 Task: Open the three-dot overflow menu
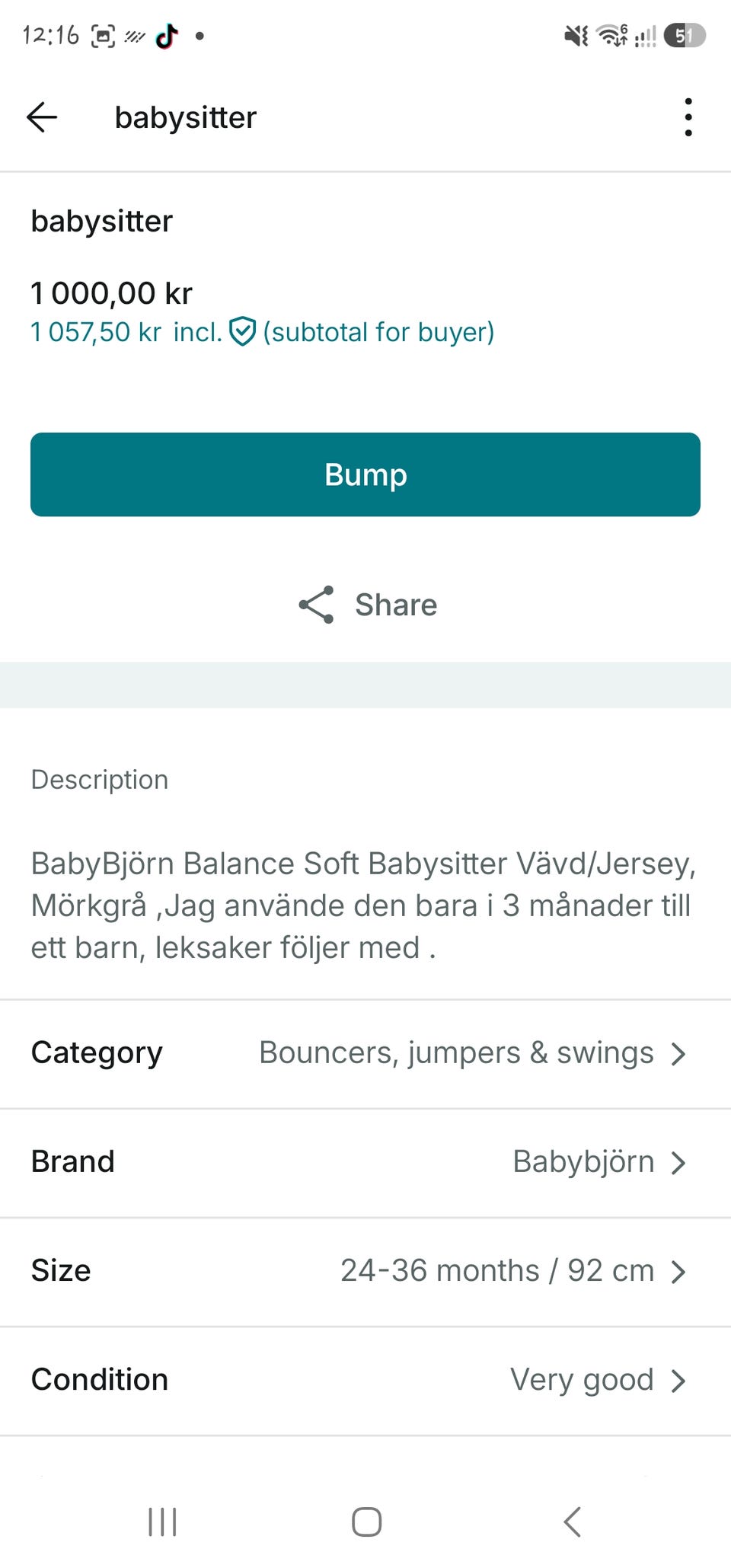tap(688, 117)
